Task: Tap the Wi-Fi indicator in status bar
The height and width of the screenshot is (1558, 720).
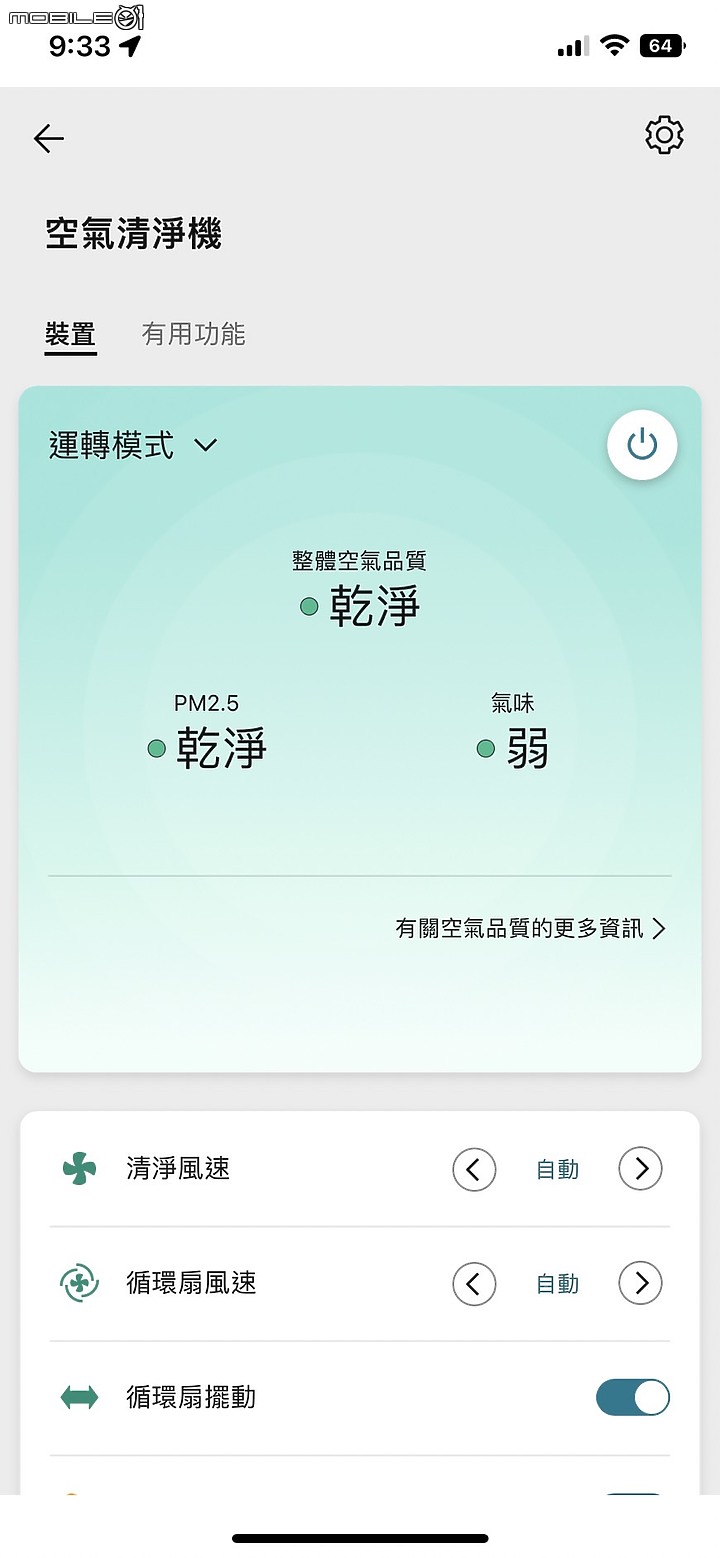Action: pyautogui.click(x=616, y=44)
